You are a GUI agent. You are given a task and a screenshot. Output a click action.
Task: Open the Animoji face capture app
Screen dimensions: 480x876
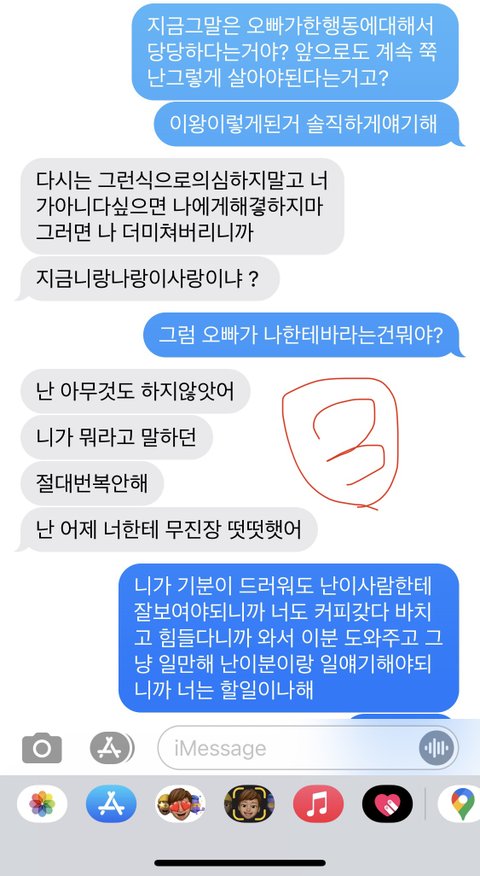coord(249,803)
